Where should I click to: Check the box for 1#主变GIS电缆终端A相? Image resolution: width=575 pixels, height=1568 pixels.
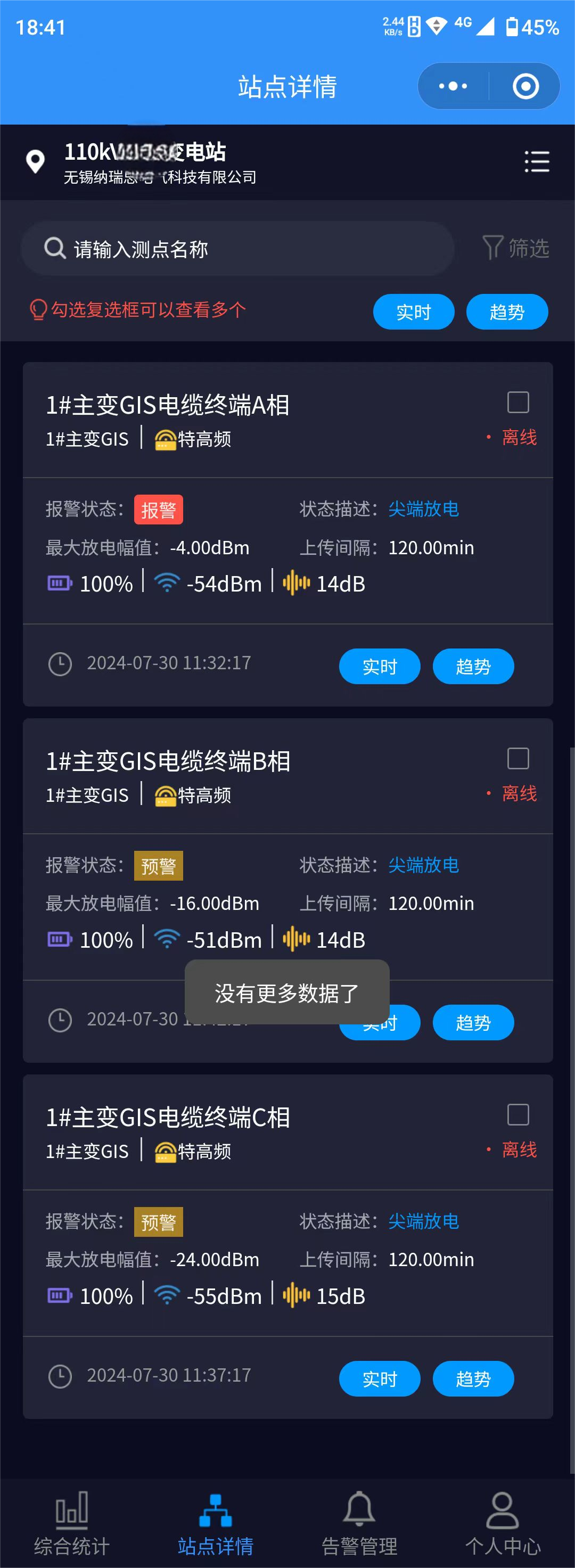(x=518, y=403)
